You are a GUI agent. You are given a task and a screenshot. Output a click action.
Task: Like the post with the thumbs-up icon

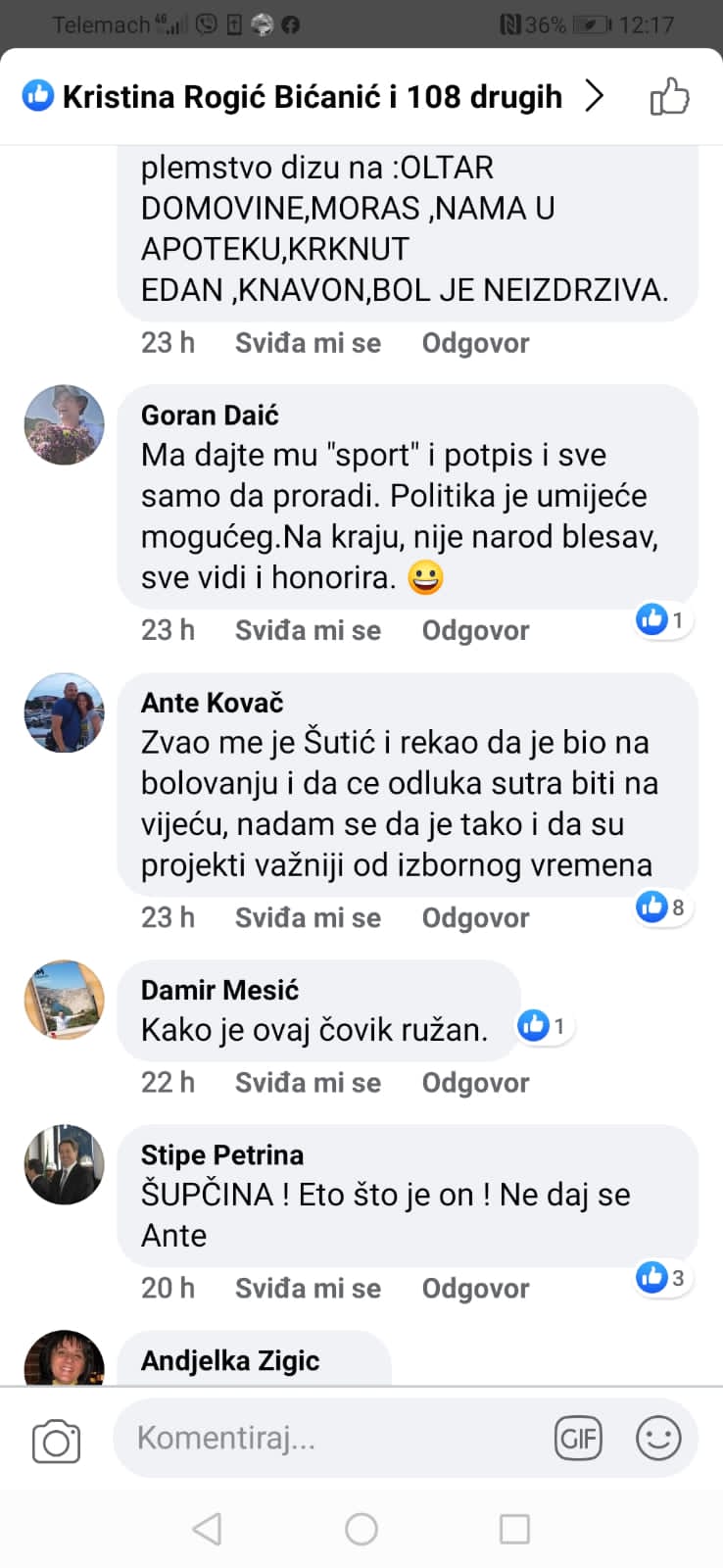click(x=670, y=97)
